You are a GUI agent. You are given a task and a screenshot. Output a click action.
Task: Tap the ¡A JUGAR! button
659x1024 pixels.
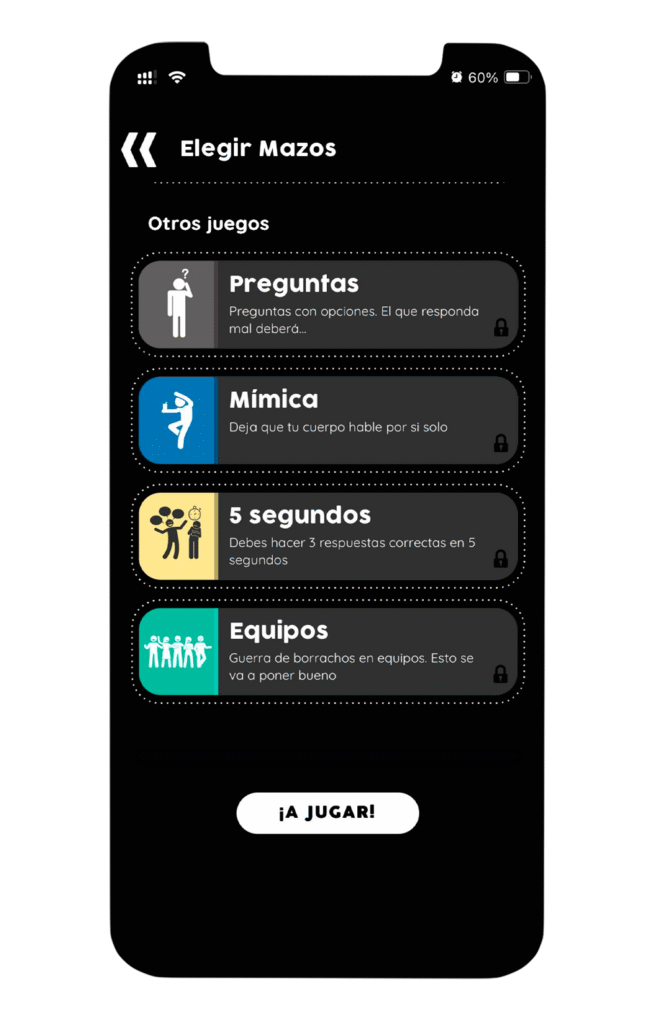[x=327, y=813]
